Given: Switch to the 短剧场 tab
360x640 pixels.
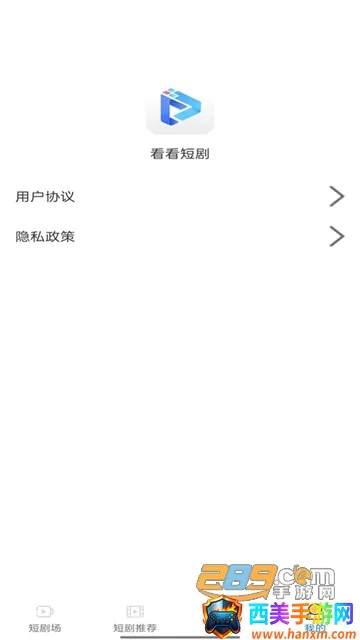Looking at the screenshot, I should 45,619.
